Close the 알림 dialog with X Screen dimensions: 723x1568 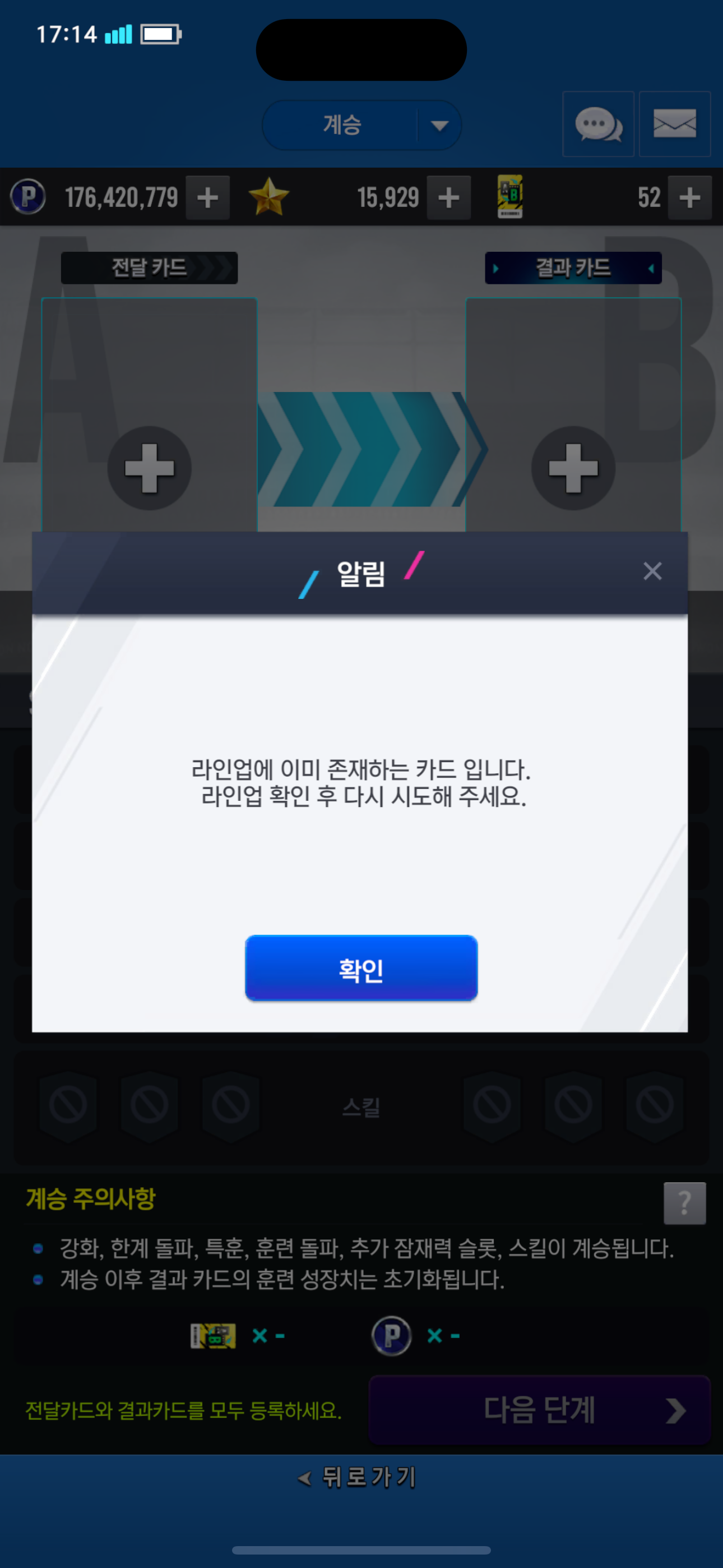(x=652, y=571)
